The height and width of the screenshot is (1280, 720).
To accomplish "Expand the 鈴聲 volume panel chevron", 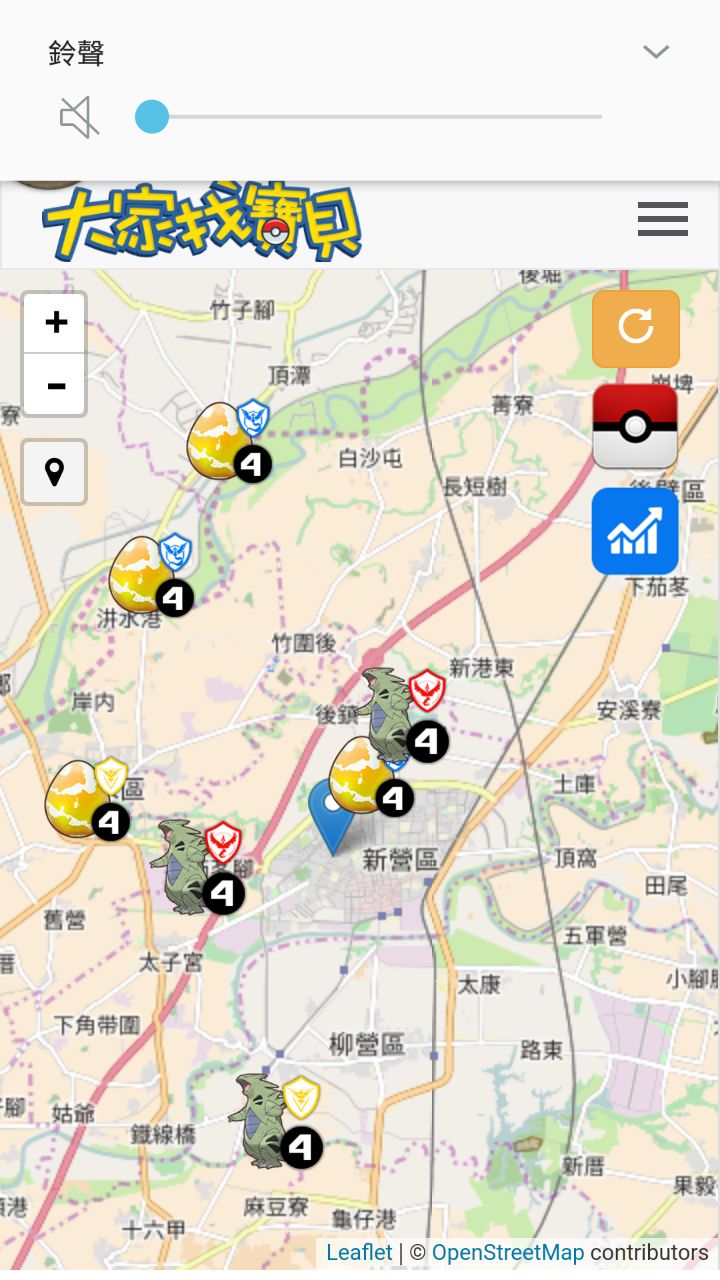I will click(x=656, y=52).
